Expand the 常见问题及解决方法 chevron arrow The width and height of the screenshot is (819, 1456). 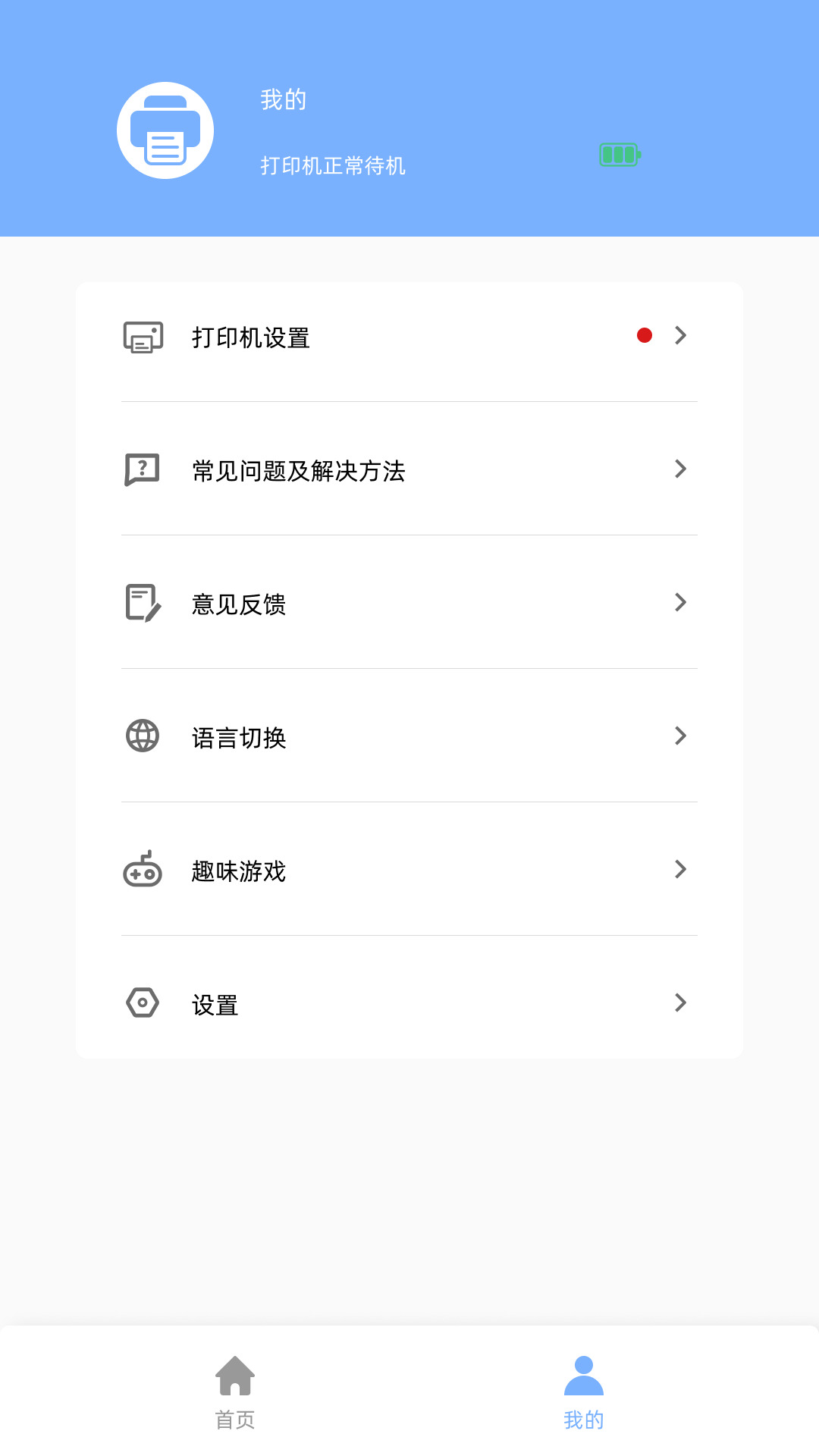[x=681, y=469]
